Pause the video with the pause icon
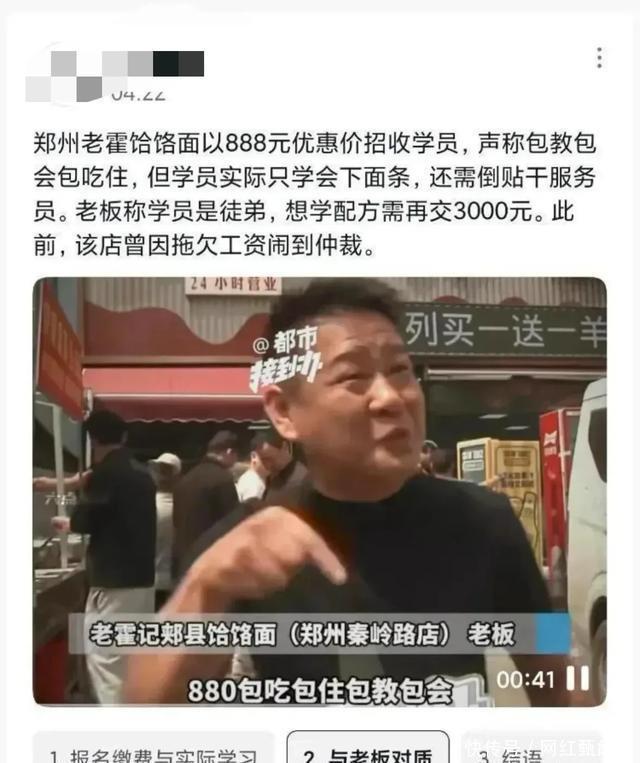 point(578,679)
